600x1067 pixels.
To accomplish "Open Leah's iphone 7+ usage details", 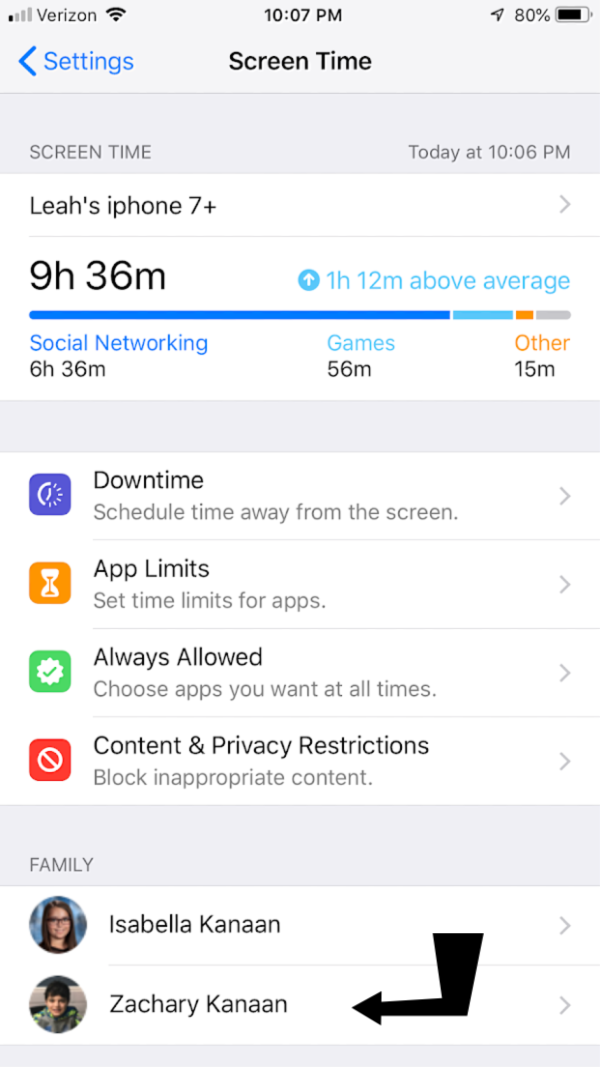I will 300,206.
